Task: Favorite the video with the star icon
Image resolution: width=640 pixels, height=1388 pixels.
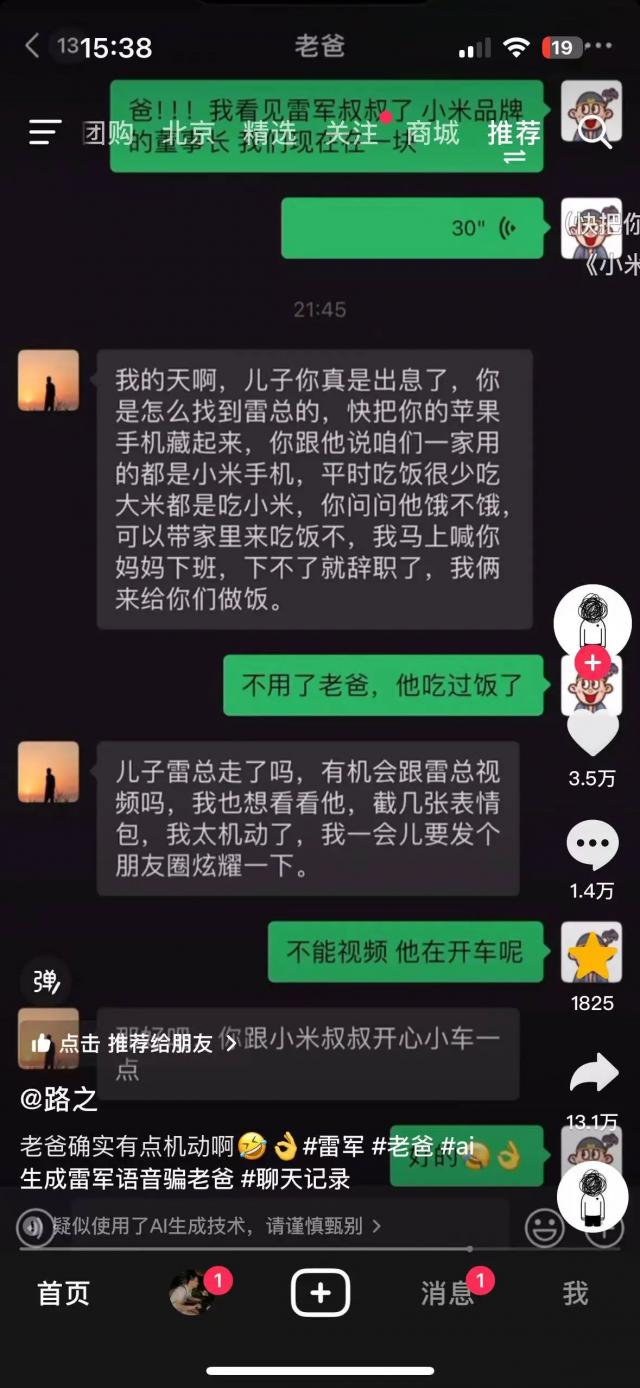Action: [592, 958]
